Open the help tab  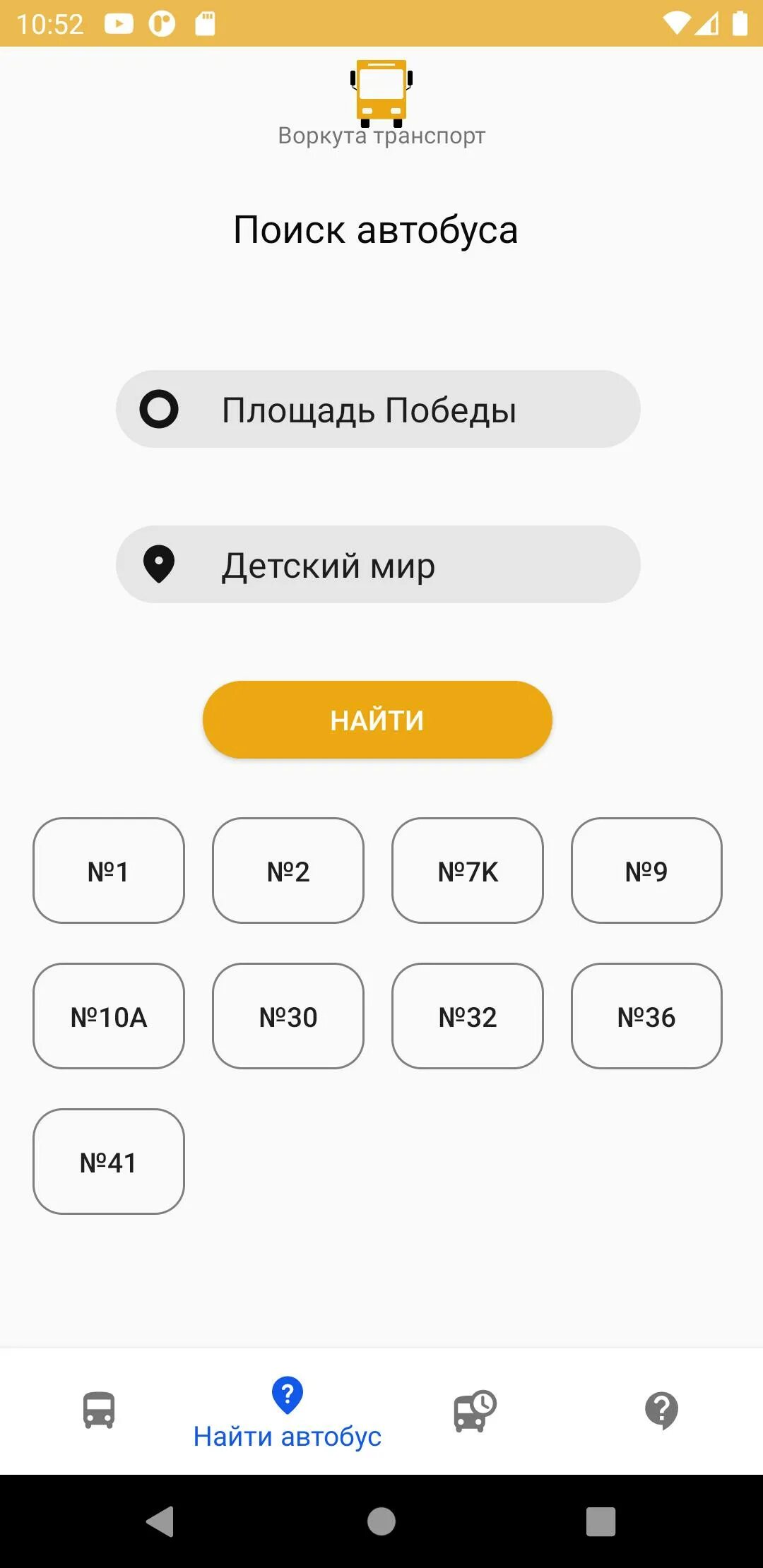click(661, 1410)
